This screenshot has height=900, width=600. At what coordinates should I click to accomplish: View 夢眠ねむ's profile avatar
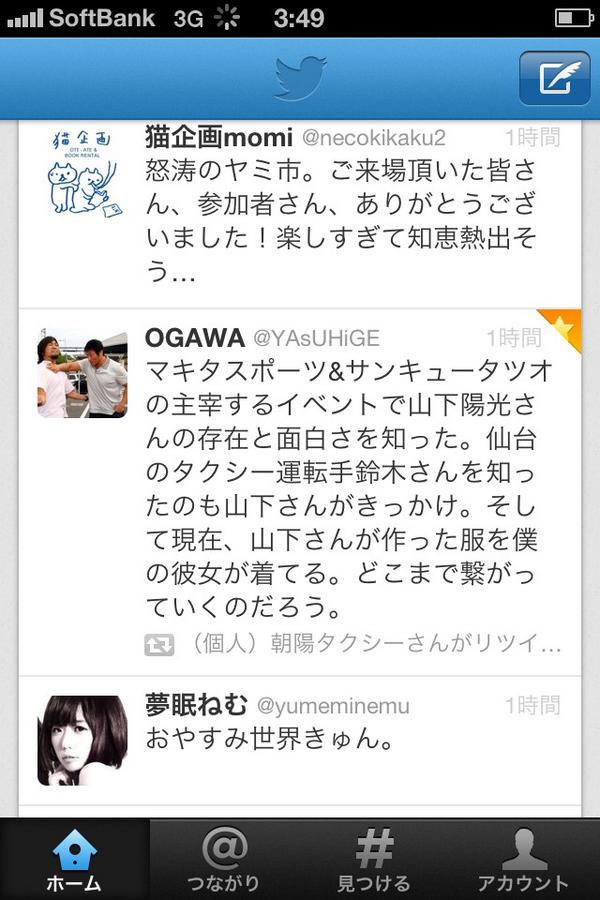coord(82,740)
